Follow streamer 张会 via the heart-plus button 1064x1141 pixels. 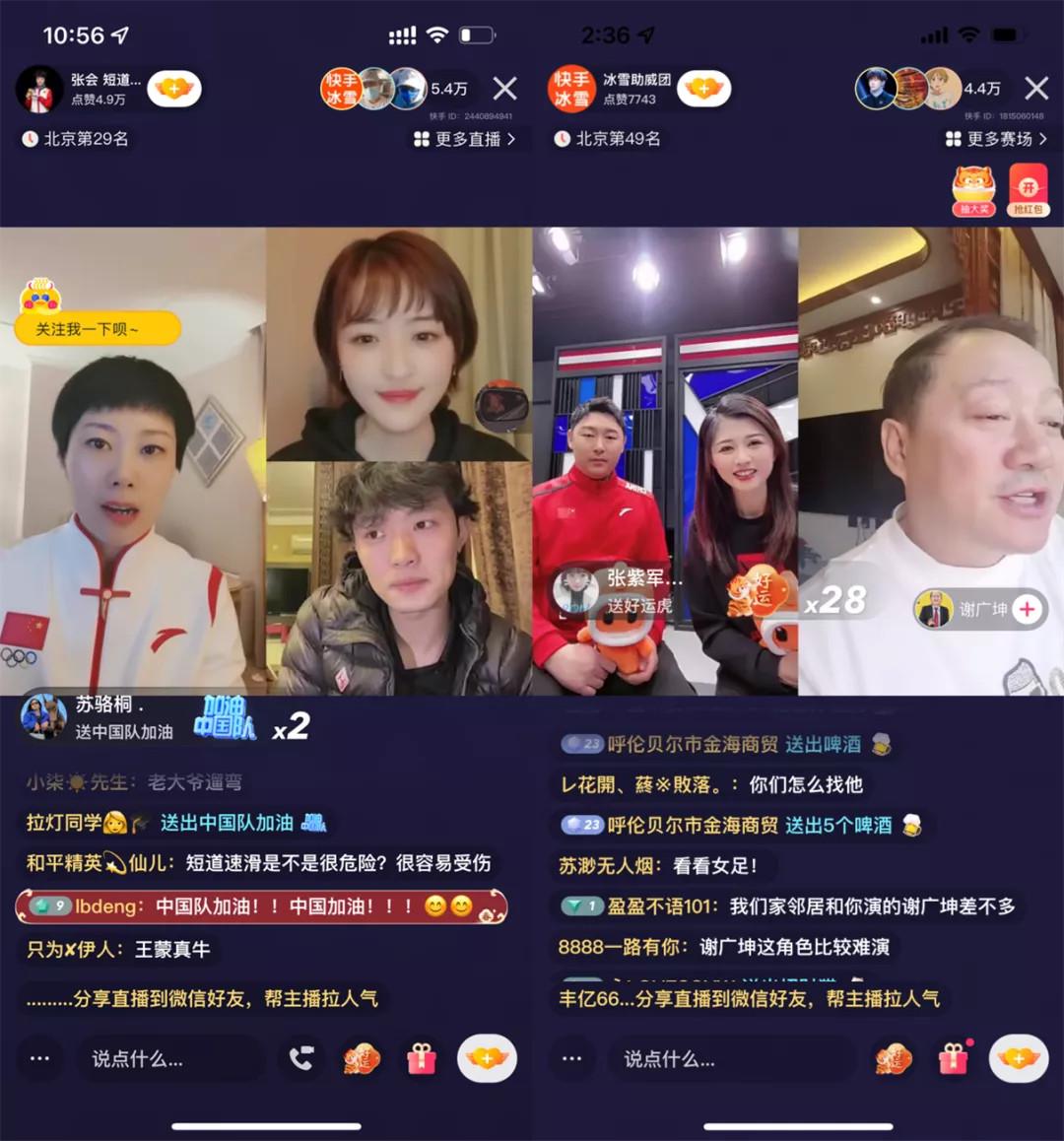173,88
